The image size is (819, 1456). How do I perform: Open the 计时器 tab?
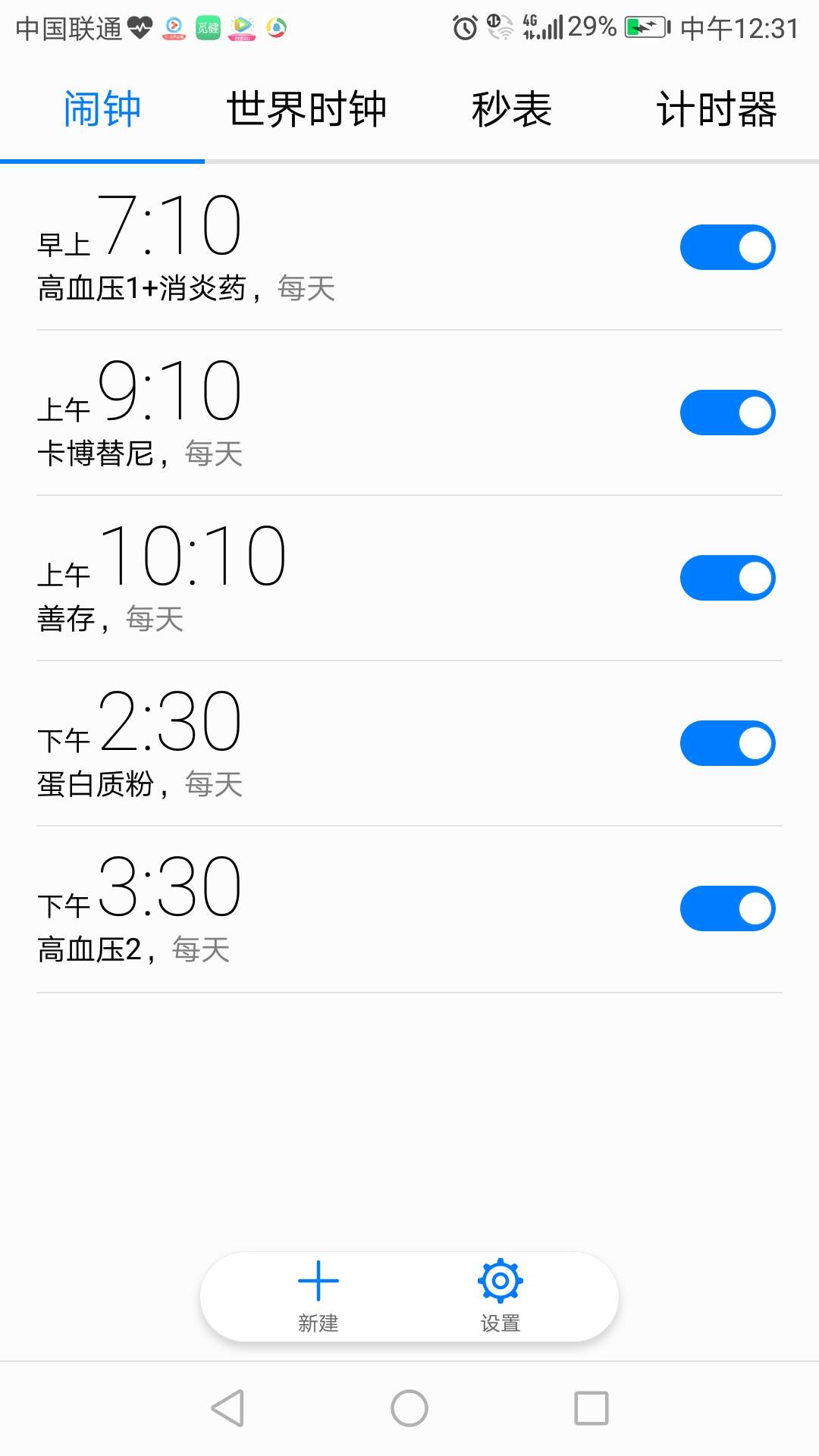tap(716, 109)
